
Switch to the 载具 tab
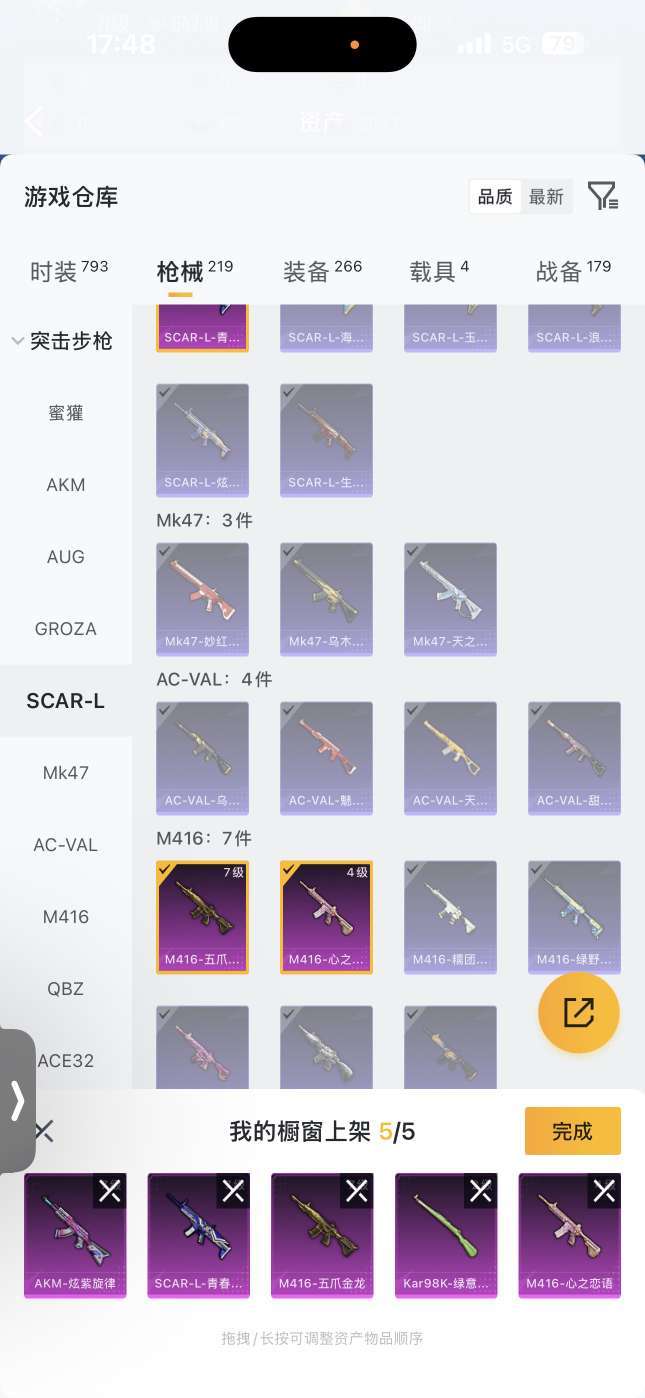click(x=439, y=271)
